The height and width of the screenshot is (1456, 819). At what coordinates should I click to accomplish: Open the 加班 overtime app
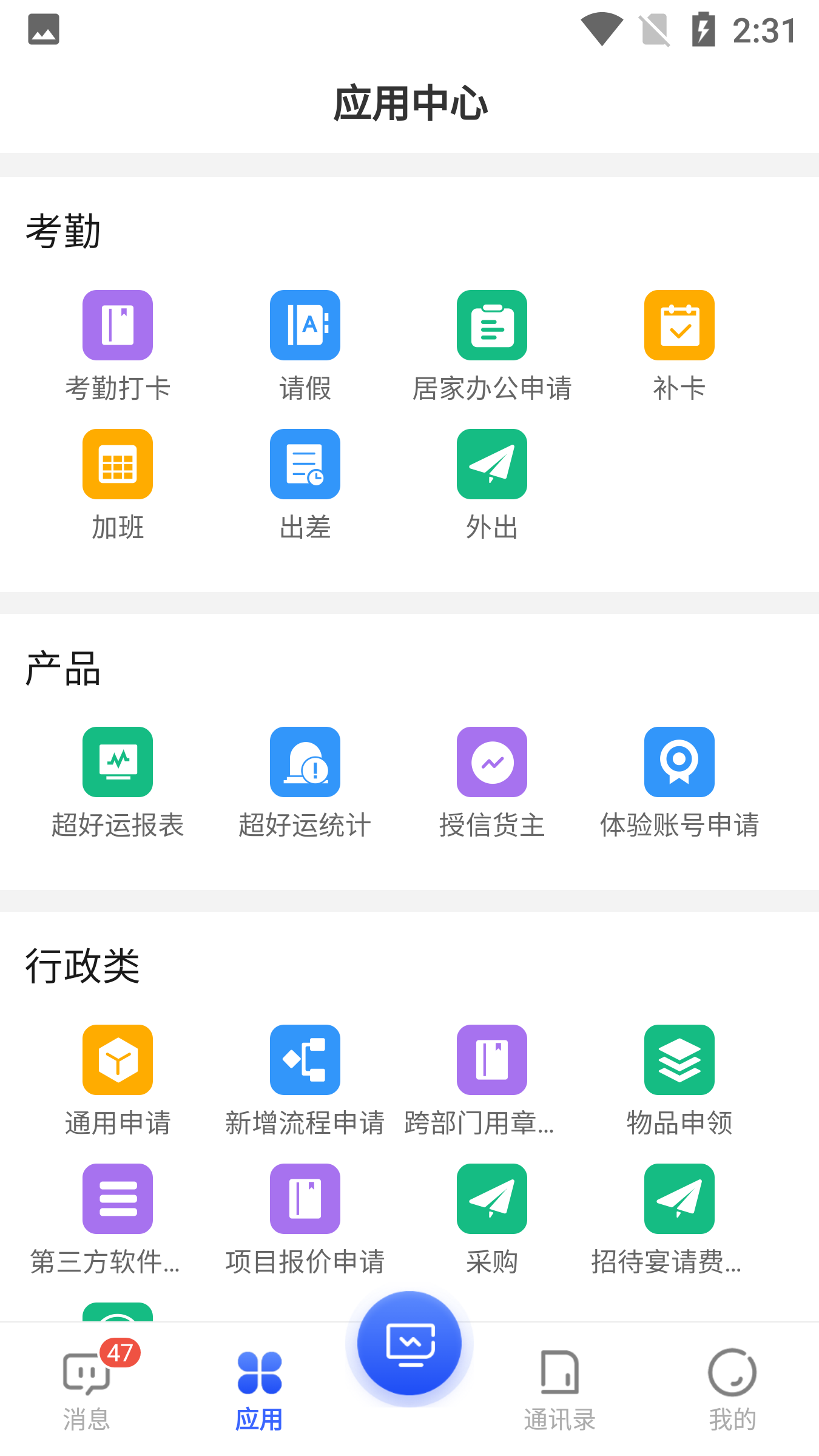(x=118, y=465)
